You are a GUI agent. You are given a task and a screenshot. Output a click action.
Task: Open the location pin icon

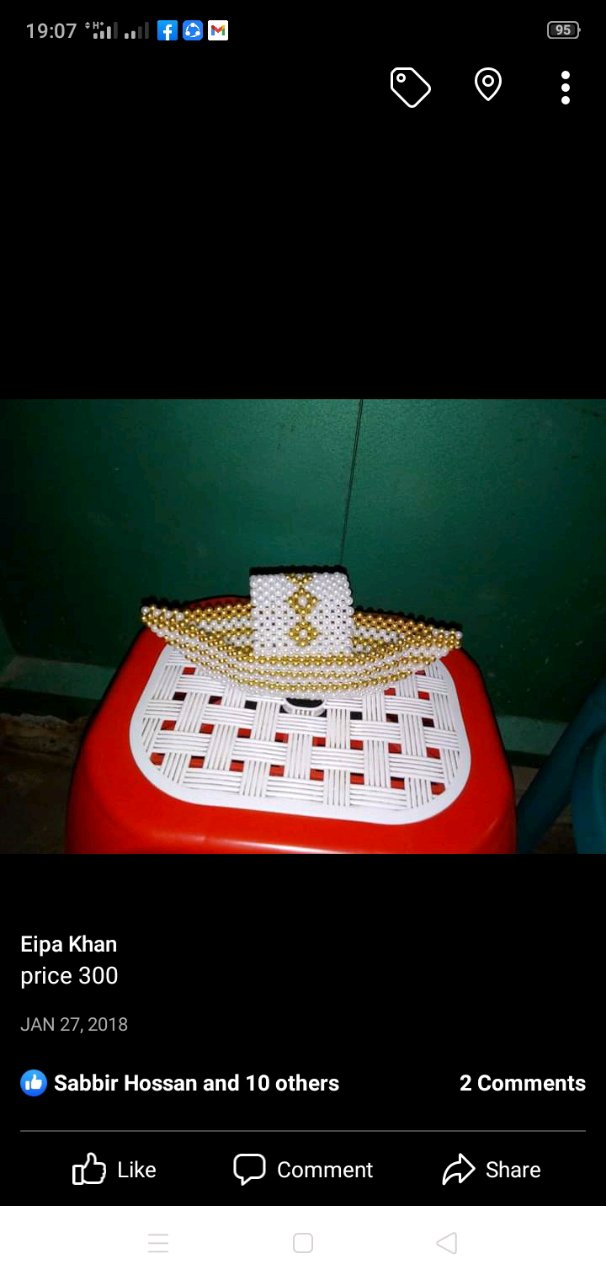coord(487,85)
